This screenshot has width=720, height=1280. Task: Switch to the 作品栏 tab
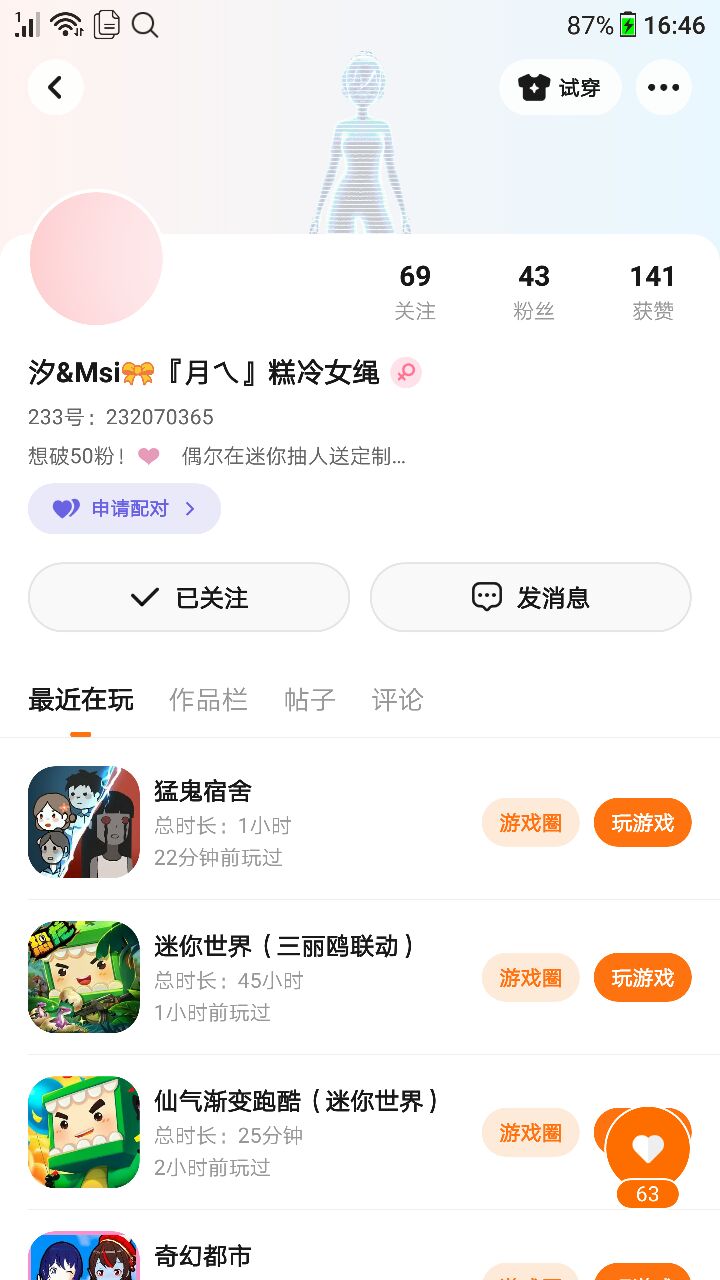208,700
